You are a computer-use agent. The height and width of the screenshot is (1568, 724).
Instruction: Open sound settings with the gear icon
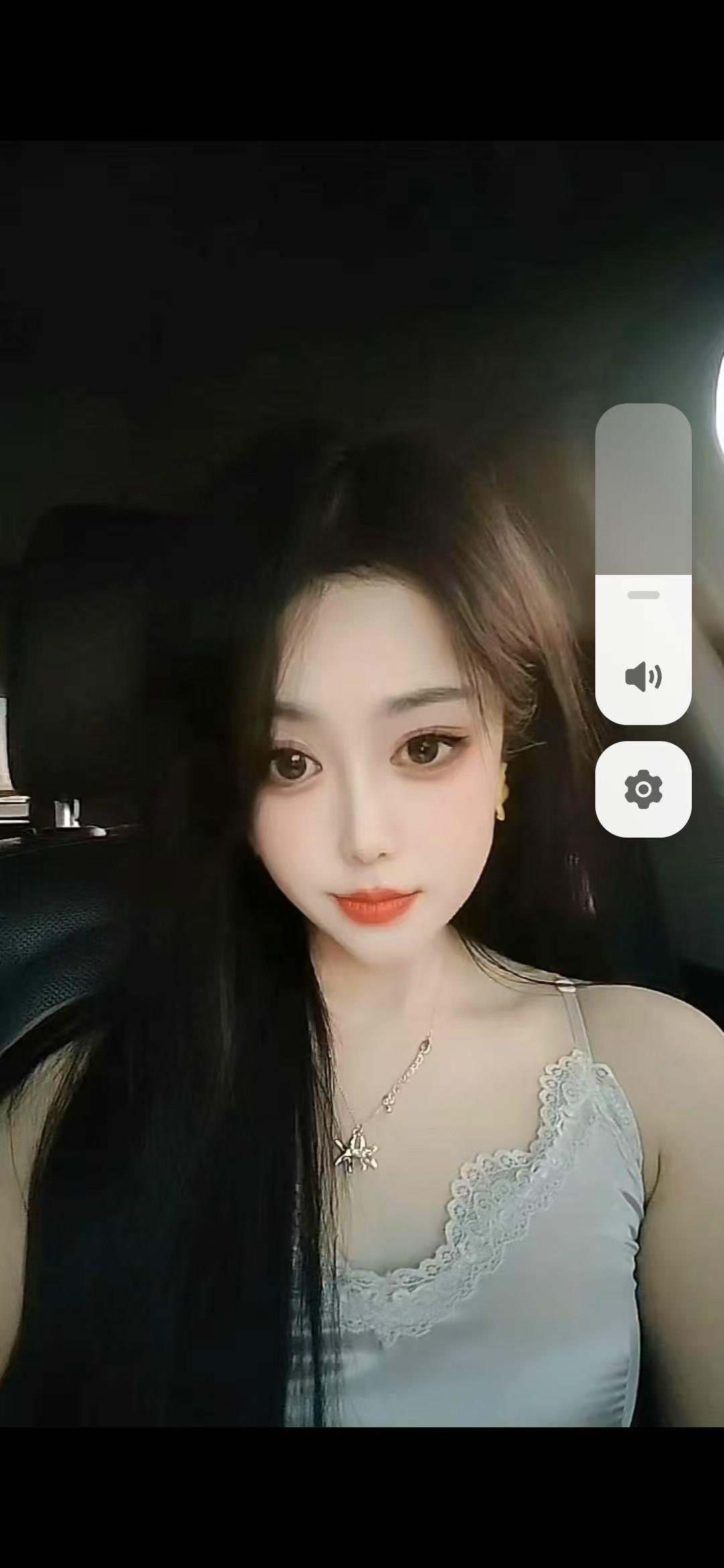click(643, 789)
